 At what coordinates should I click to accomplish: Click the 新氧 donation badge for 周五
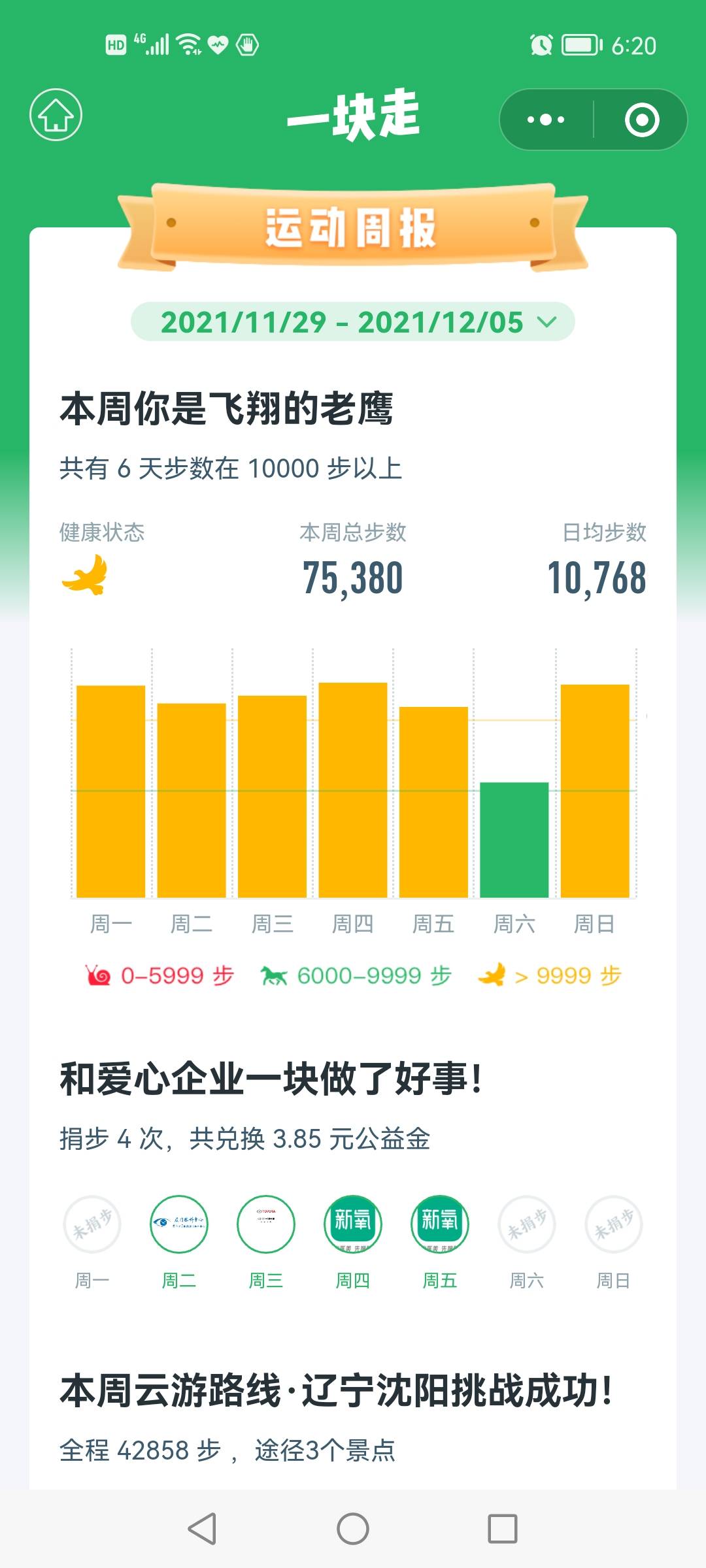point(439,1223)
